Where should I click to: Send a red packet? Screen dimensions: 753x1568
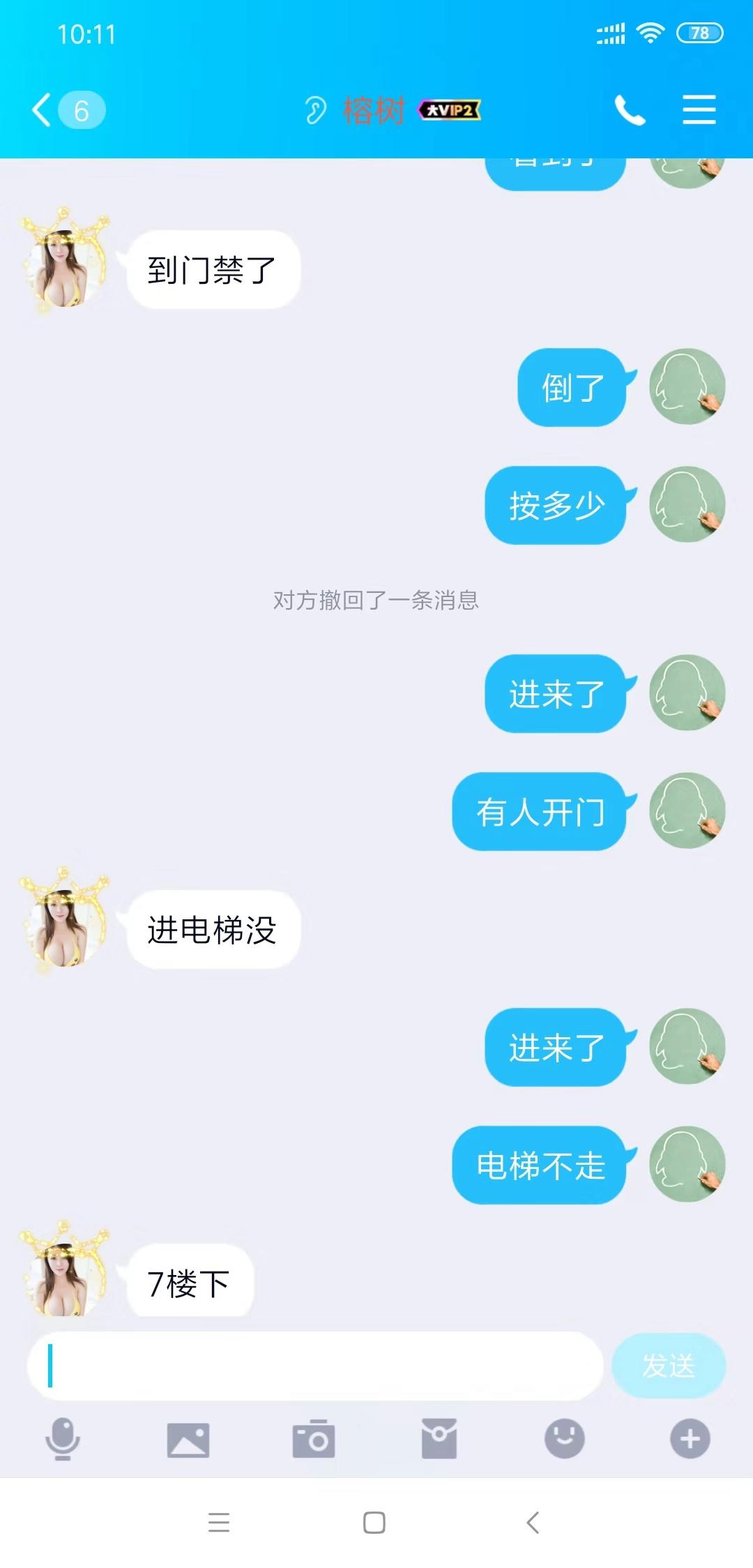pos(439,1438)
